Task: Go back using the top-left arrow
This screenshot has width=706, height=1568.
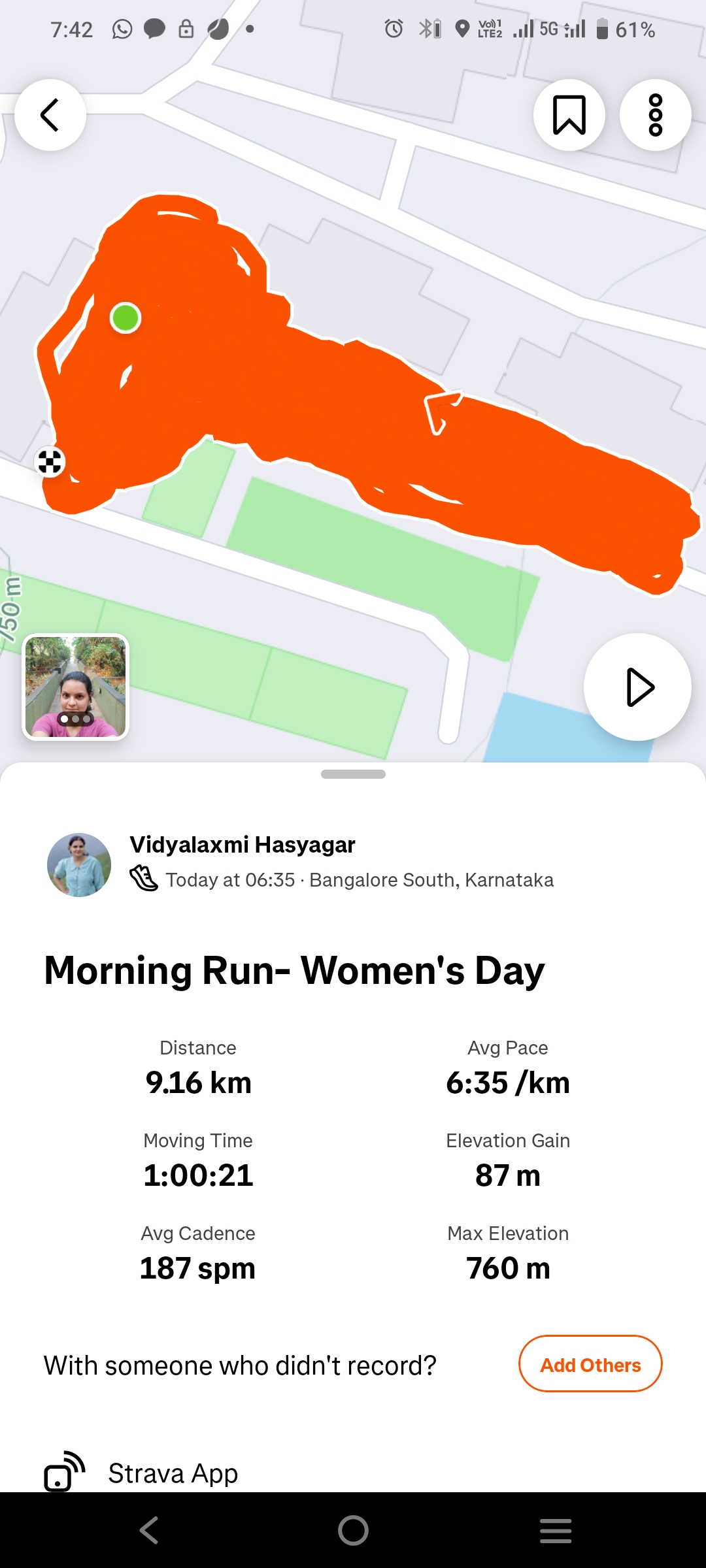Action: pyautogui.click(x=50, y=115)
